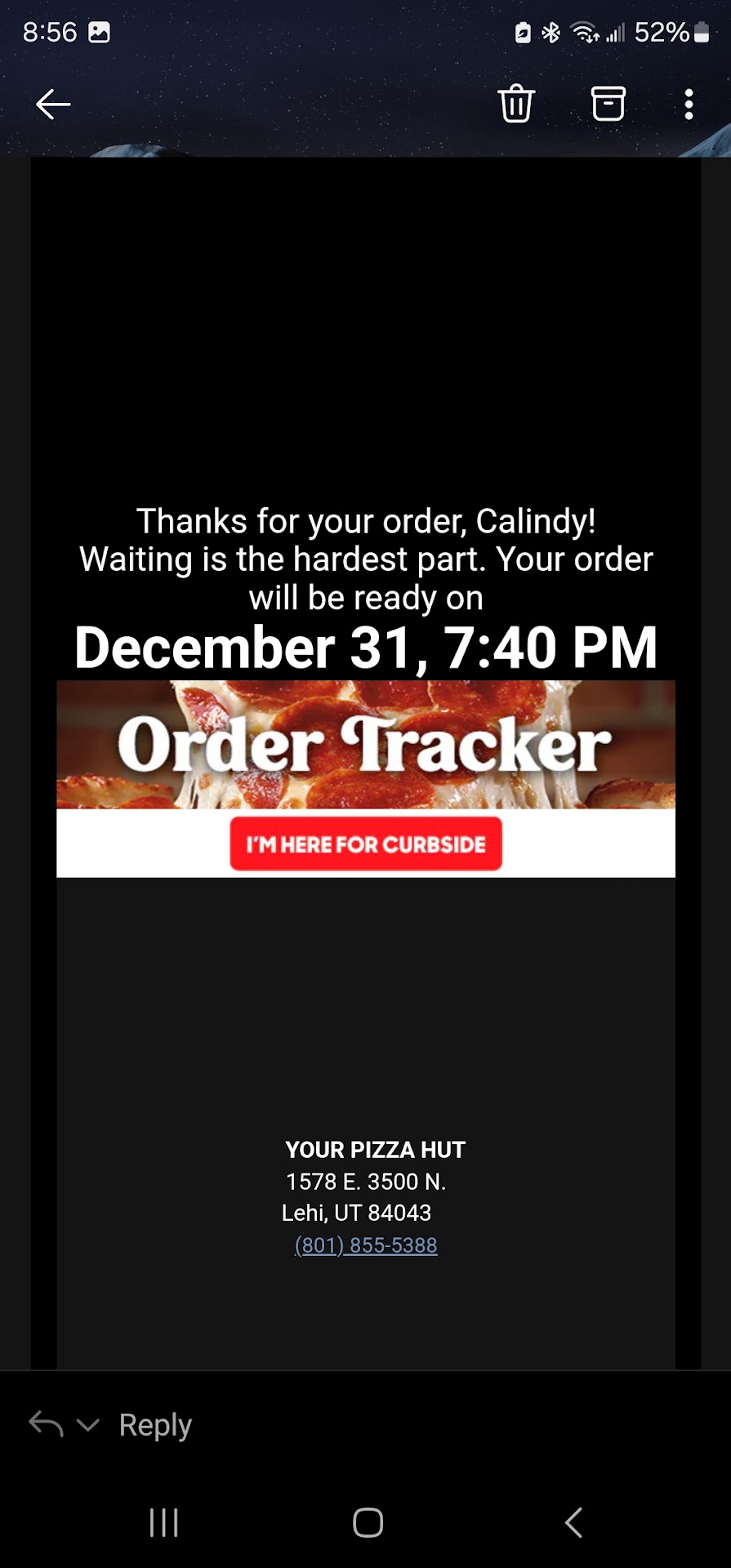Delete this email with the trash icon
The width and height of the screenshot is (731, 1568).
click(x=516, y=105)
